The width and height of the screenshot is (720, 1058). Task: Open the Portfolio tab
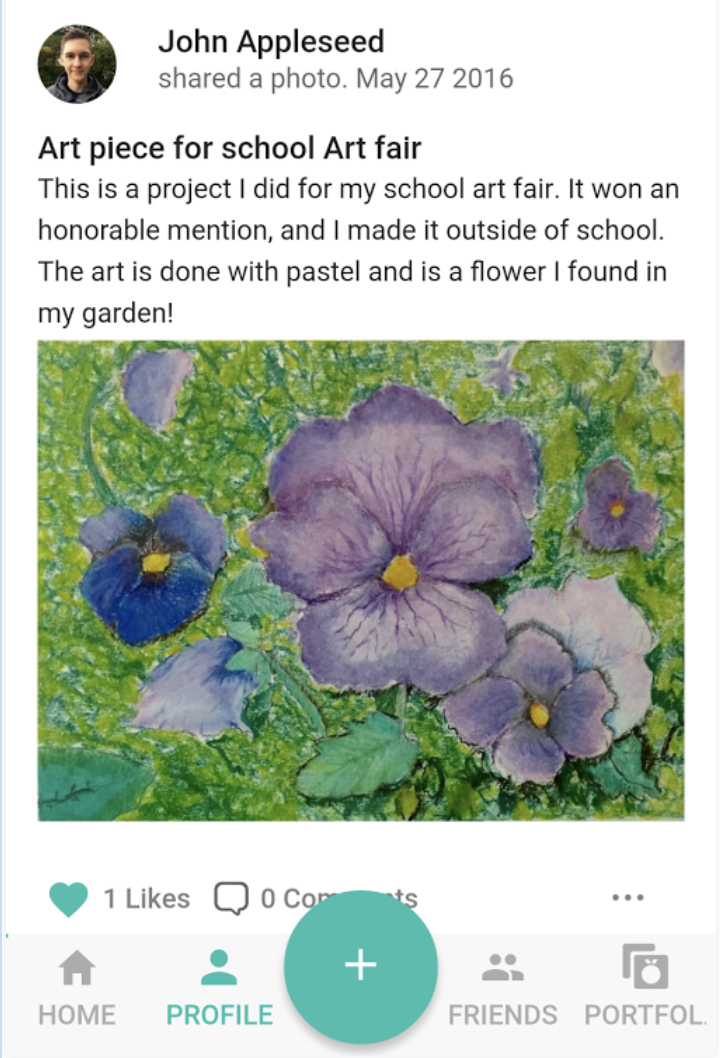645,988
